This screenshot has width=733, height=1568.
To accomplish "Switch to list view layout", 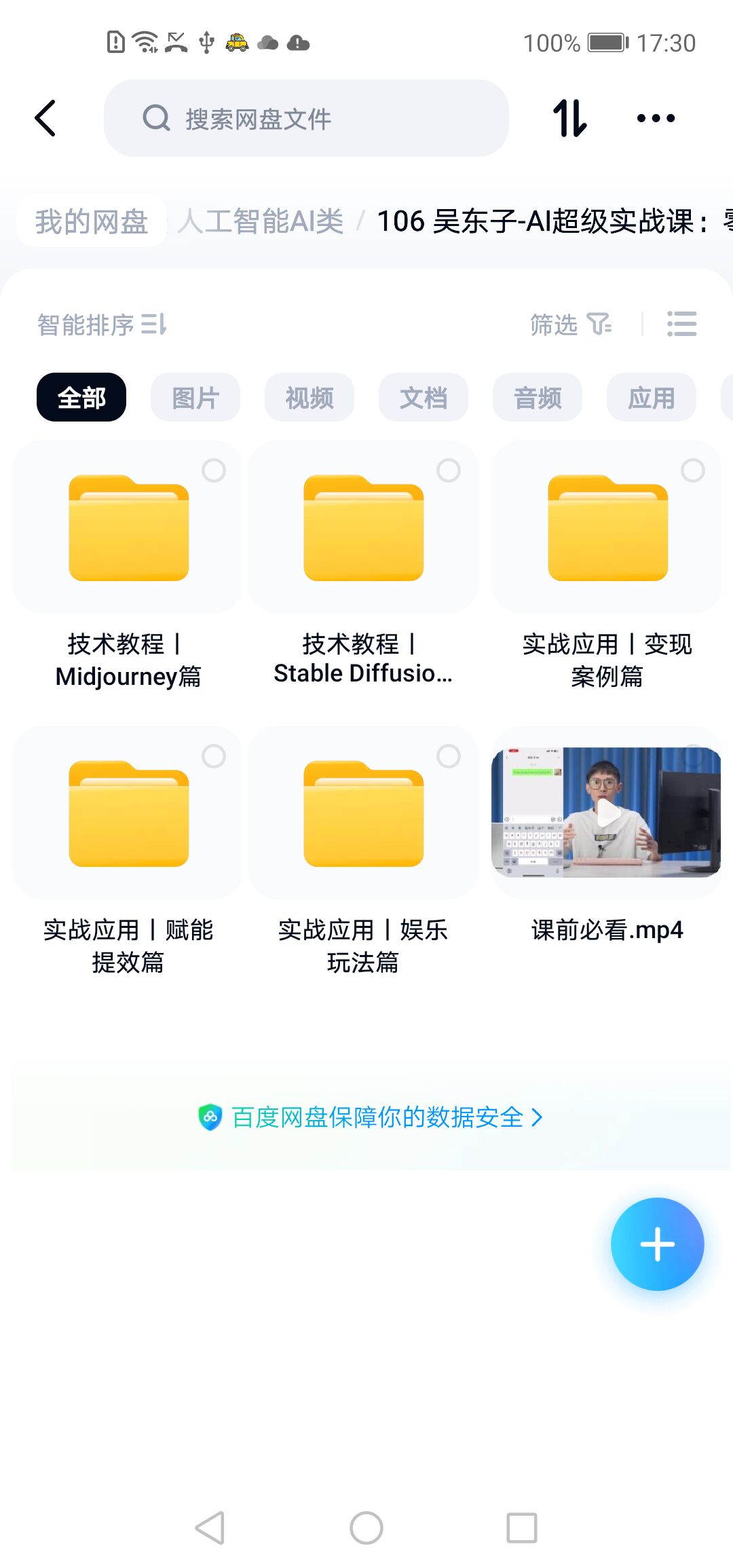I will pos(681,324).
